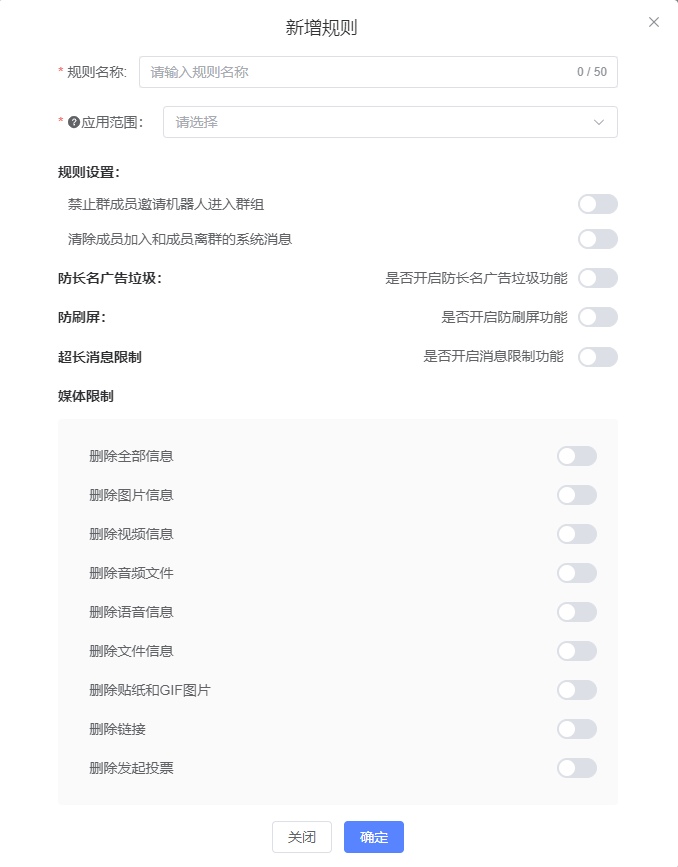Tap the help icon beside 应用范围

(74, 122)
